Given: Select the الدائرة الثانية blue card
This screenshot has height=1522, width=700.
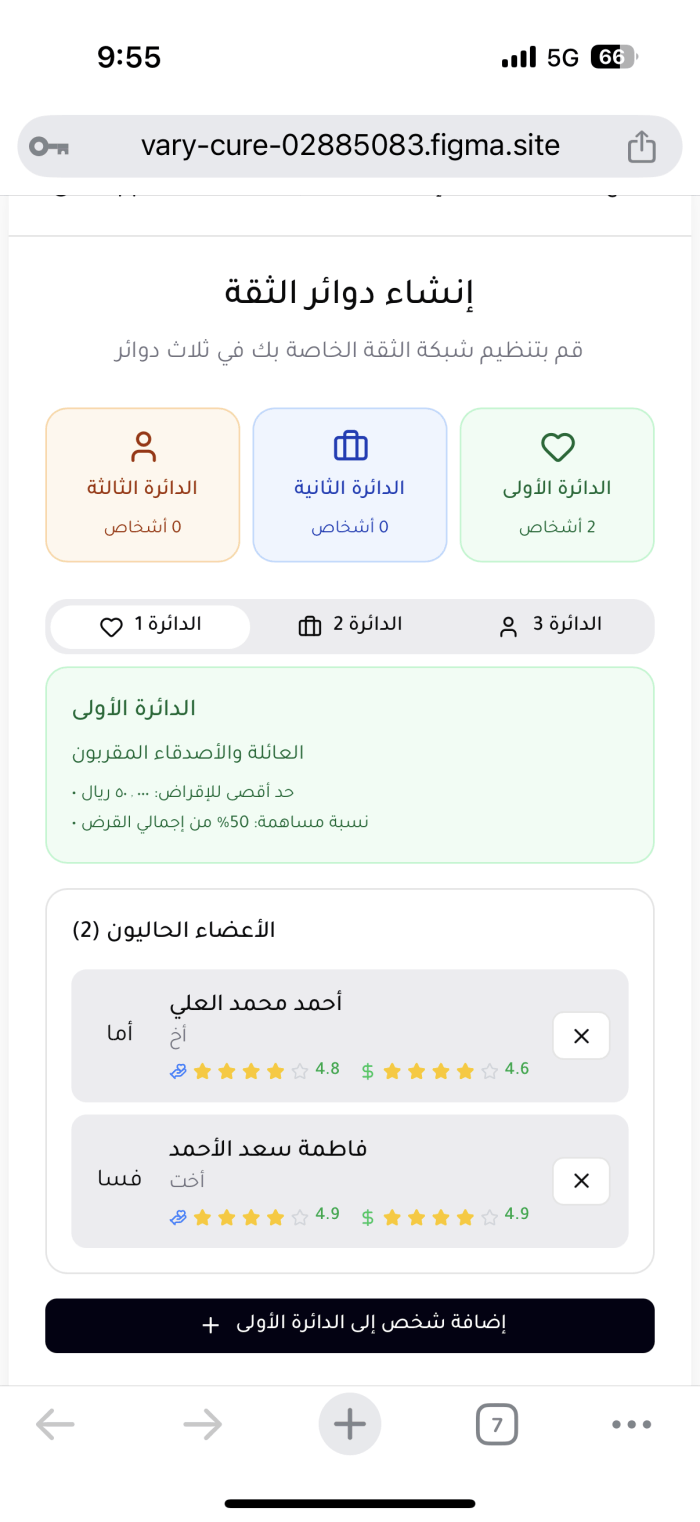Looking at the screenshot, I should 349,484.
